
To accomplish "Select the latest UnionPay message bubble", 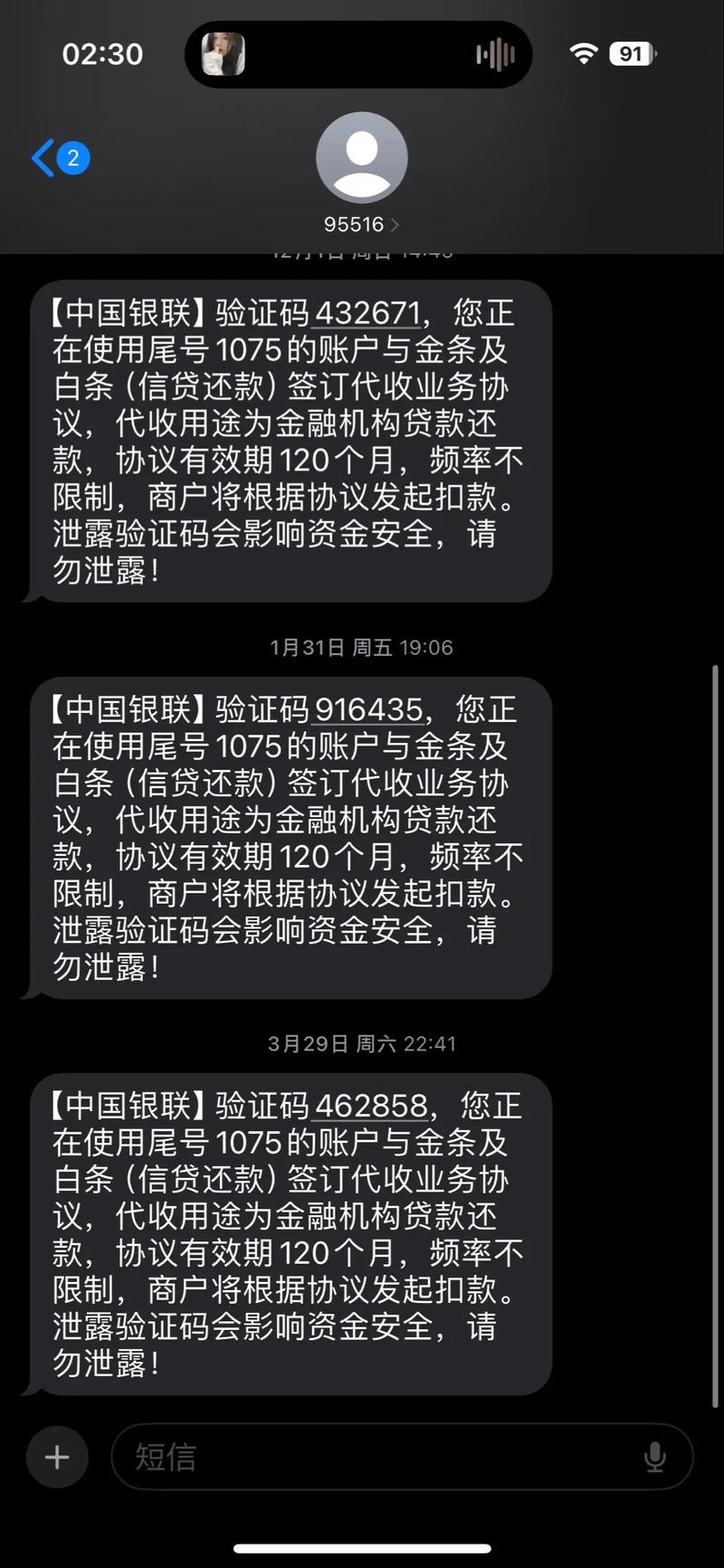I will coord(290,1231).
